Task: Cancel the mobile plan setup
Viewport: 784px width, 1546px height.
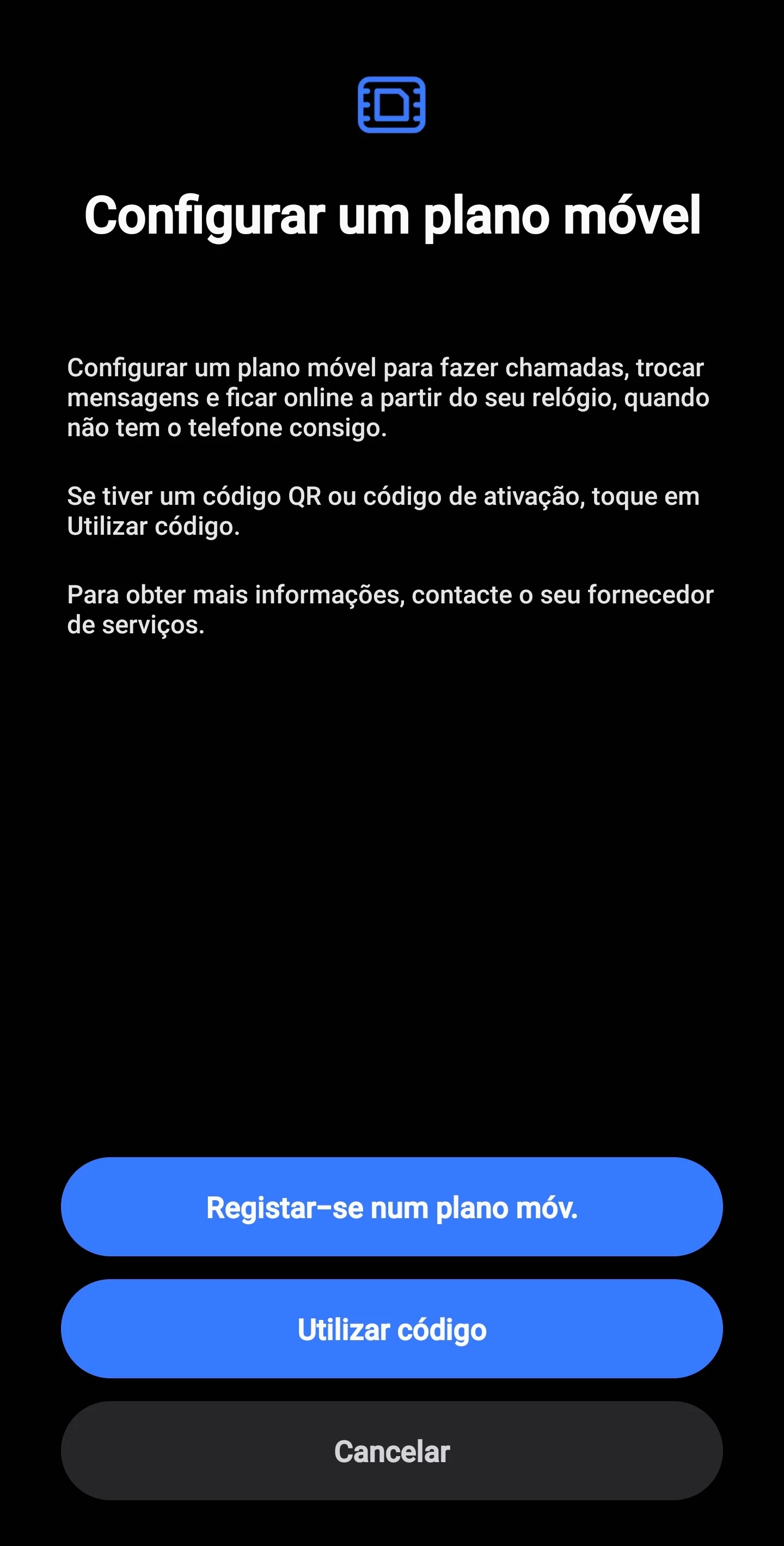Action: (x=391, y=1451)
